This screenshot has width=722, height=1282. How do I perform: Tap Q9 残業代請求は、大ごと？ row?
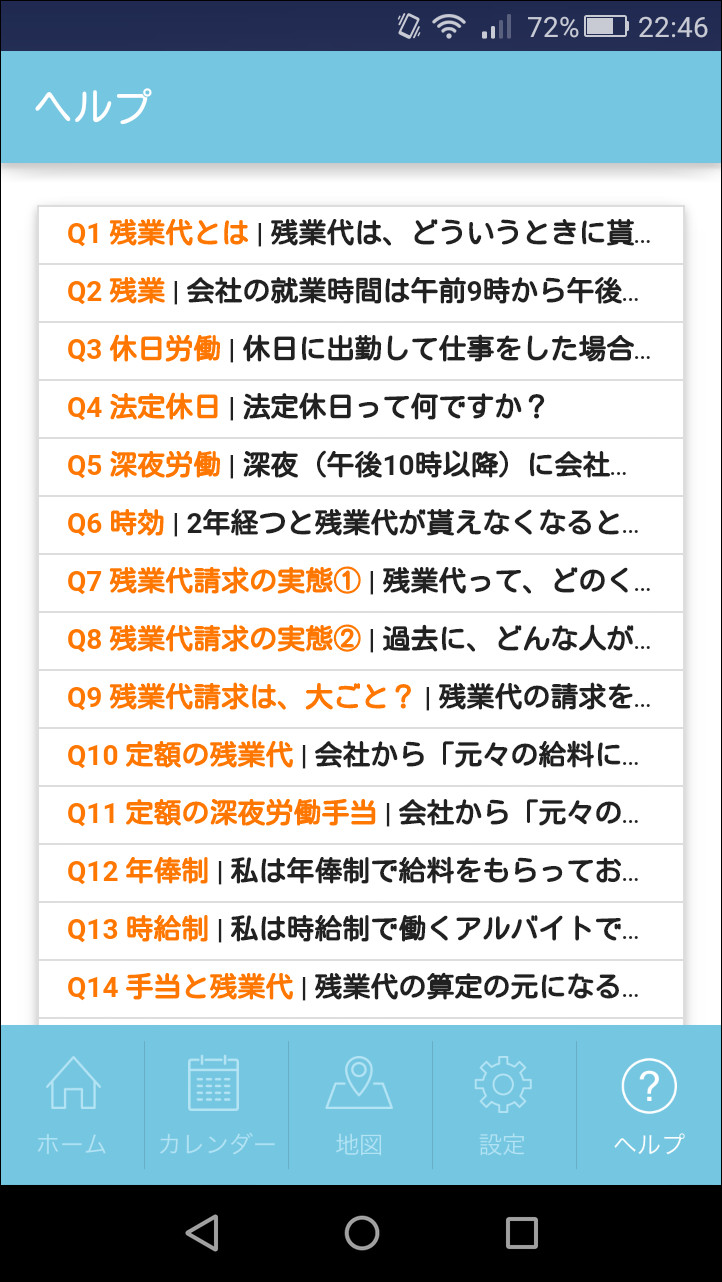(360, 699)
